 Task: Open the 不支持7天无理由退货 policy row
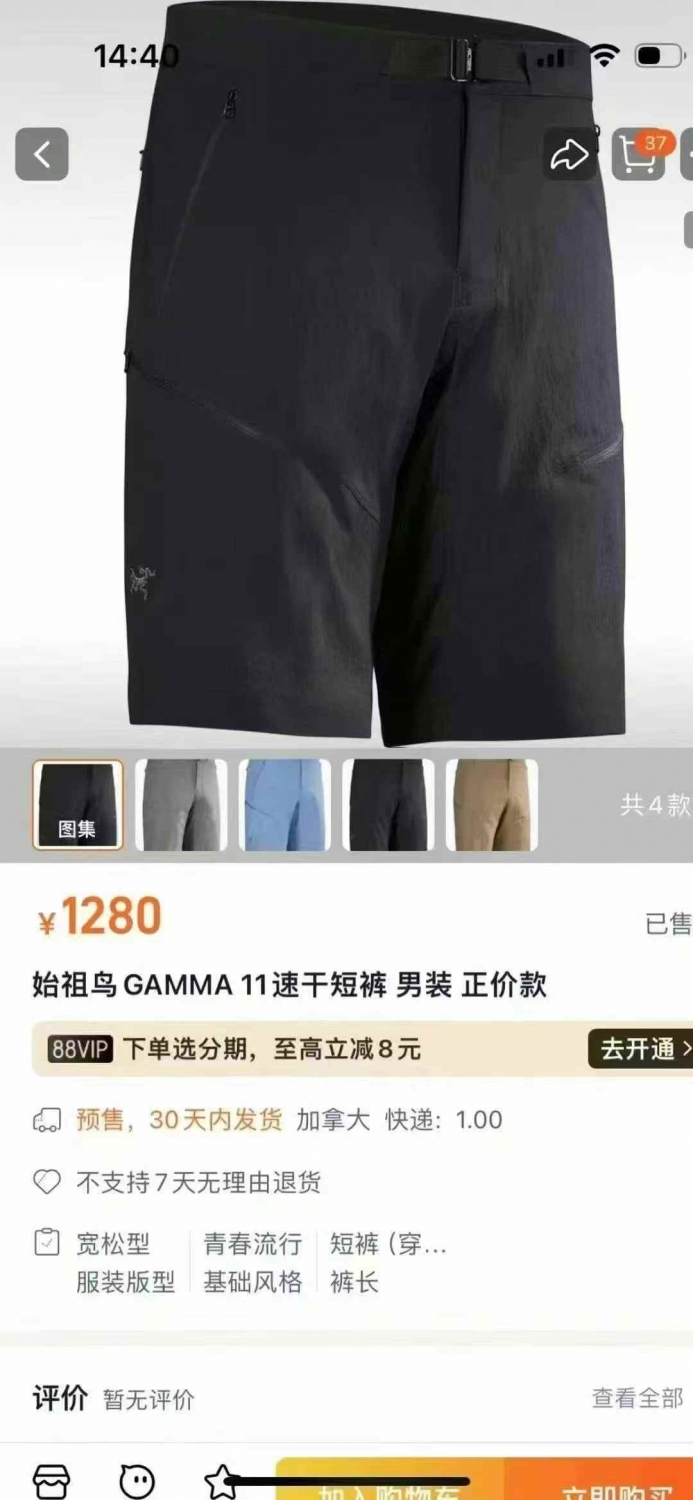click(x=346, y=1182)
